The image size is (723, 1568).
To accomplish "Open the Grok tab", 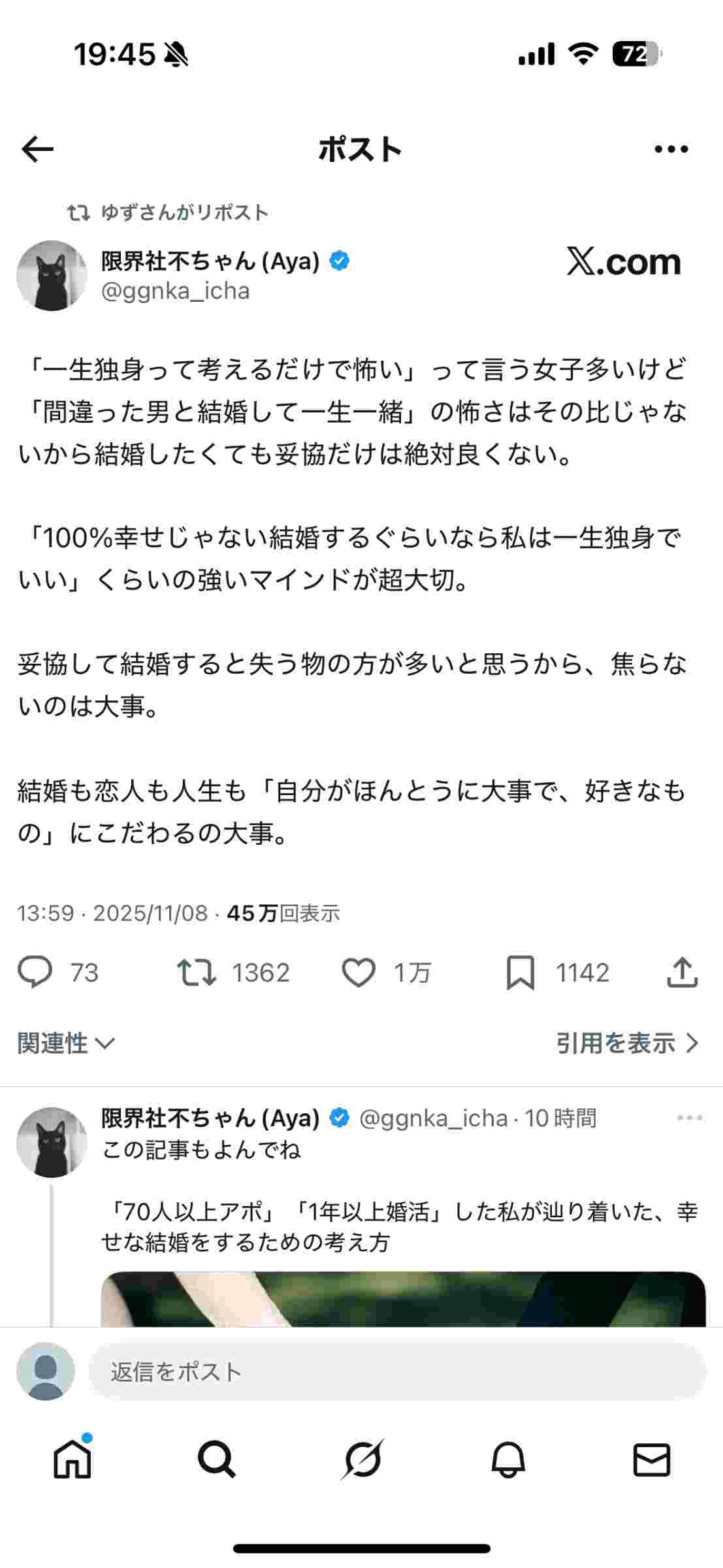I will (x=361, y=1459).
